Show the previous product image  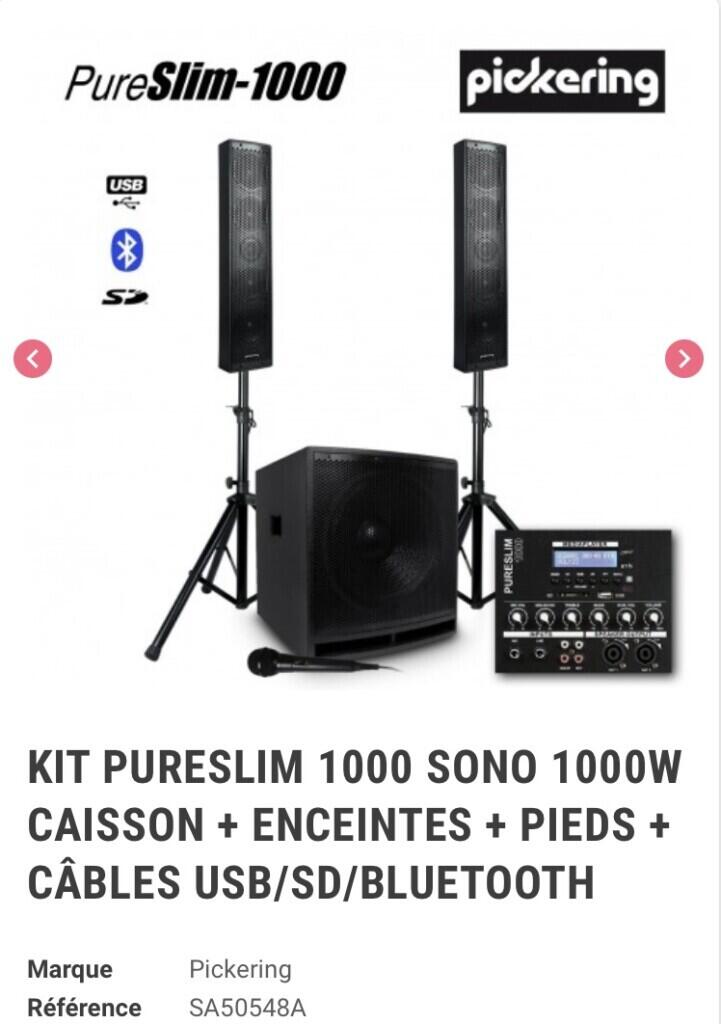coord(32,359)
